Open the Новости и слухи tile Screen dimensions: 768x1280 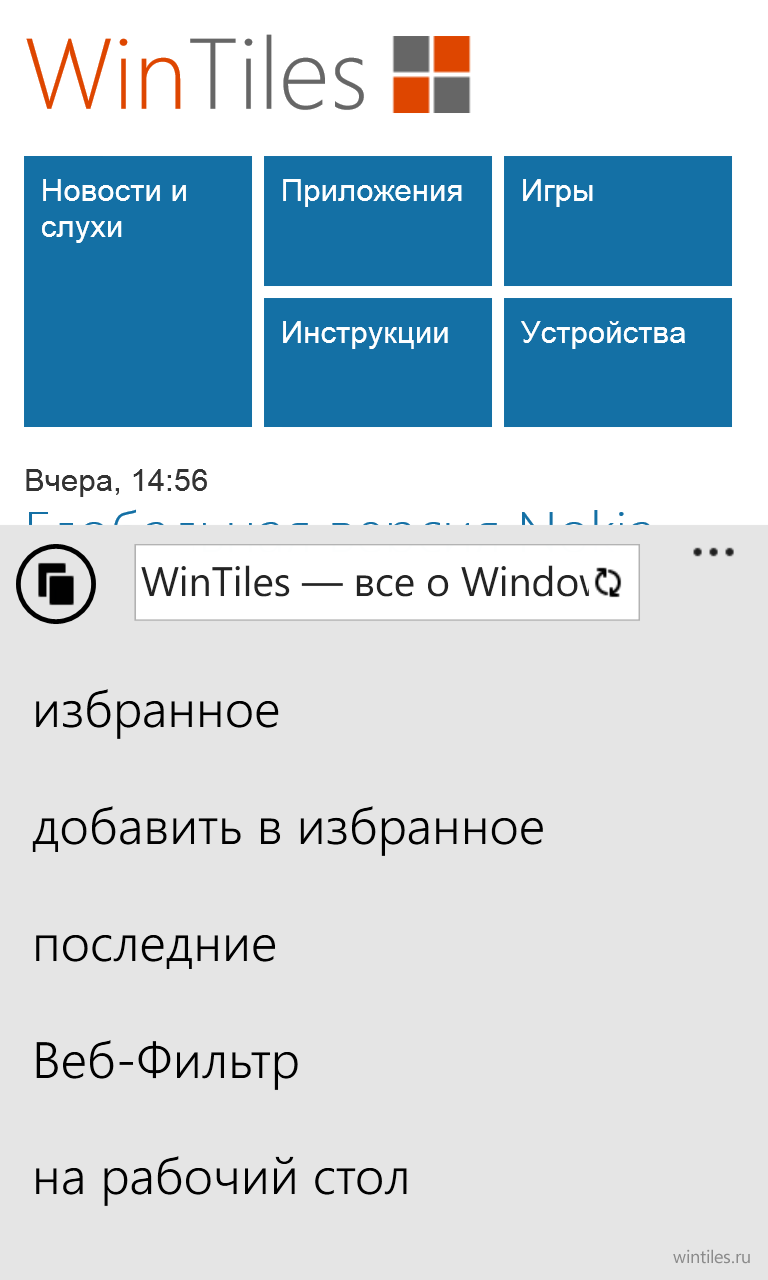[138, 291]
